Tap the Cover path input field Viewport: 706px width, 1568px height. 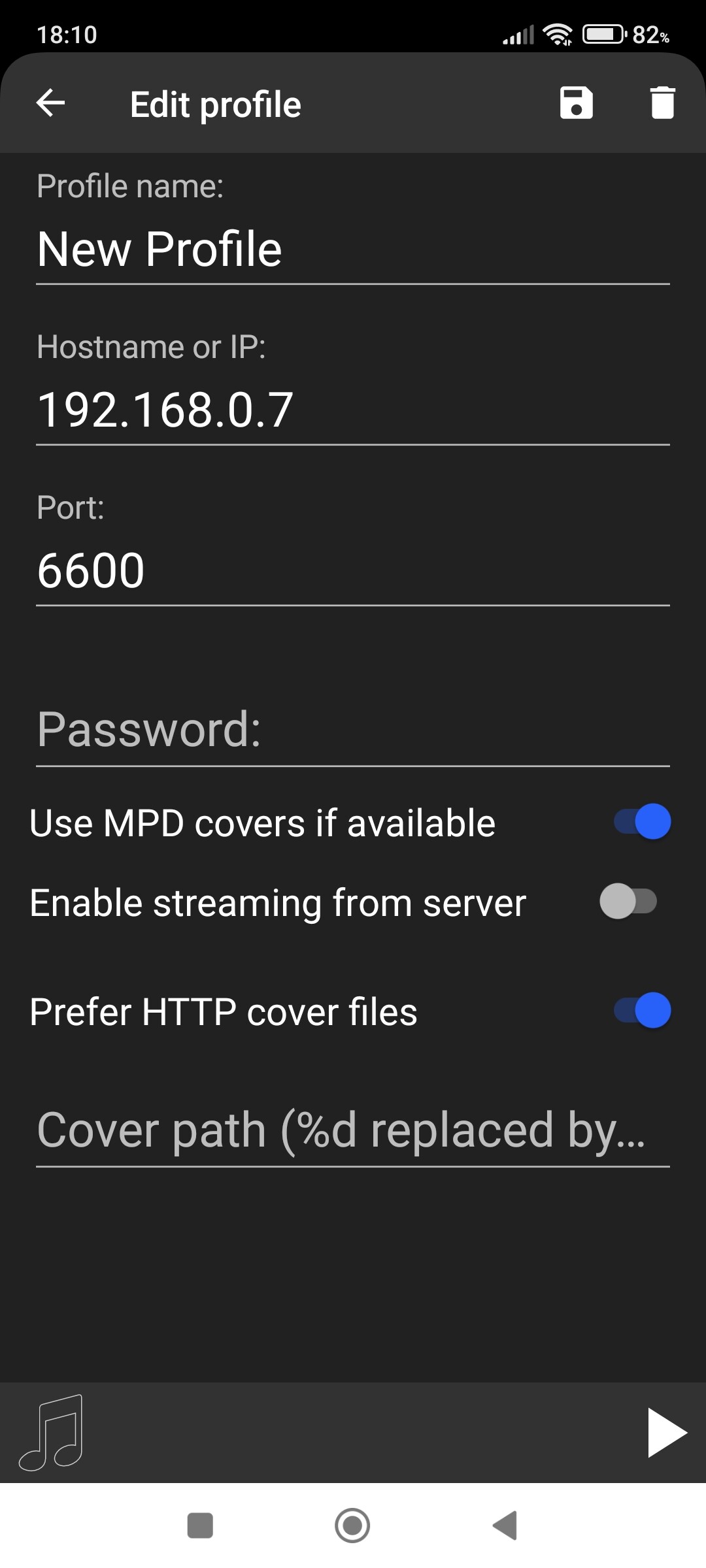(x=353, y=1131)
